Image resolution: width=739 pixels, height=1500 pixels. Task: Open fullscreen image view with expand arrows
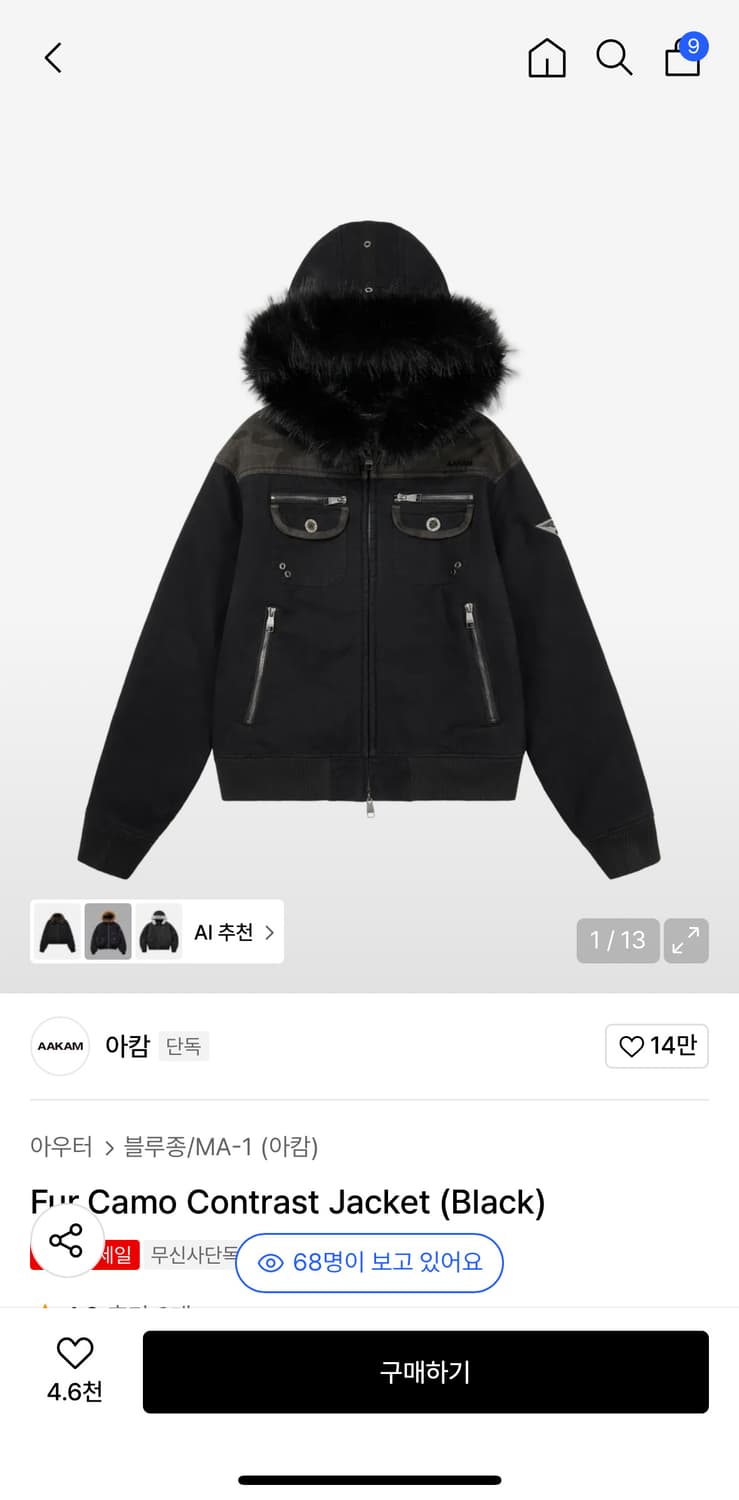tap(686, 941)
